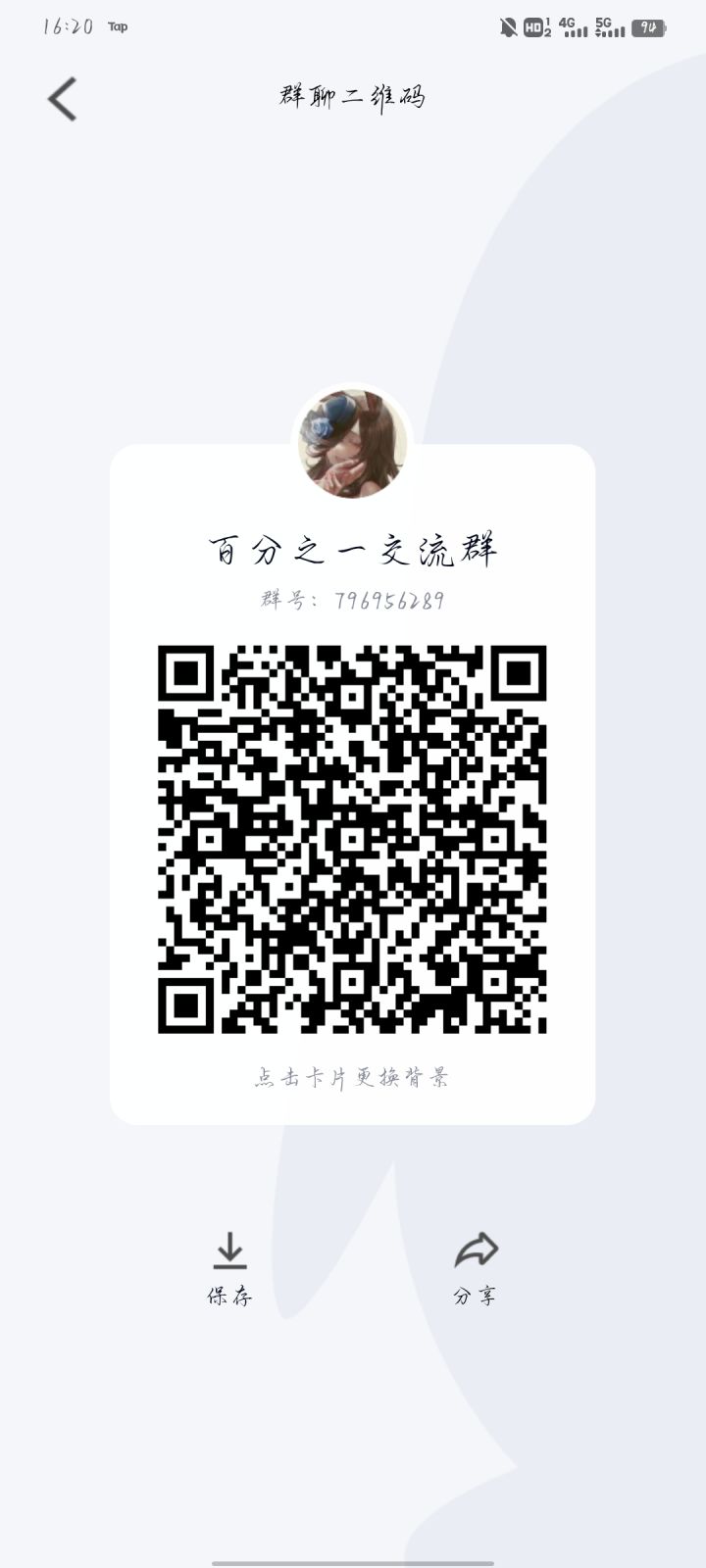The width and height of the screenshot is (706, 1568).
Task: Tap the back arrow to leave QR page
Action: 62,97
